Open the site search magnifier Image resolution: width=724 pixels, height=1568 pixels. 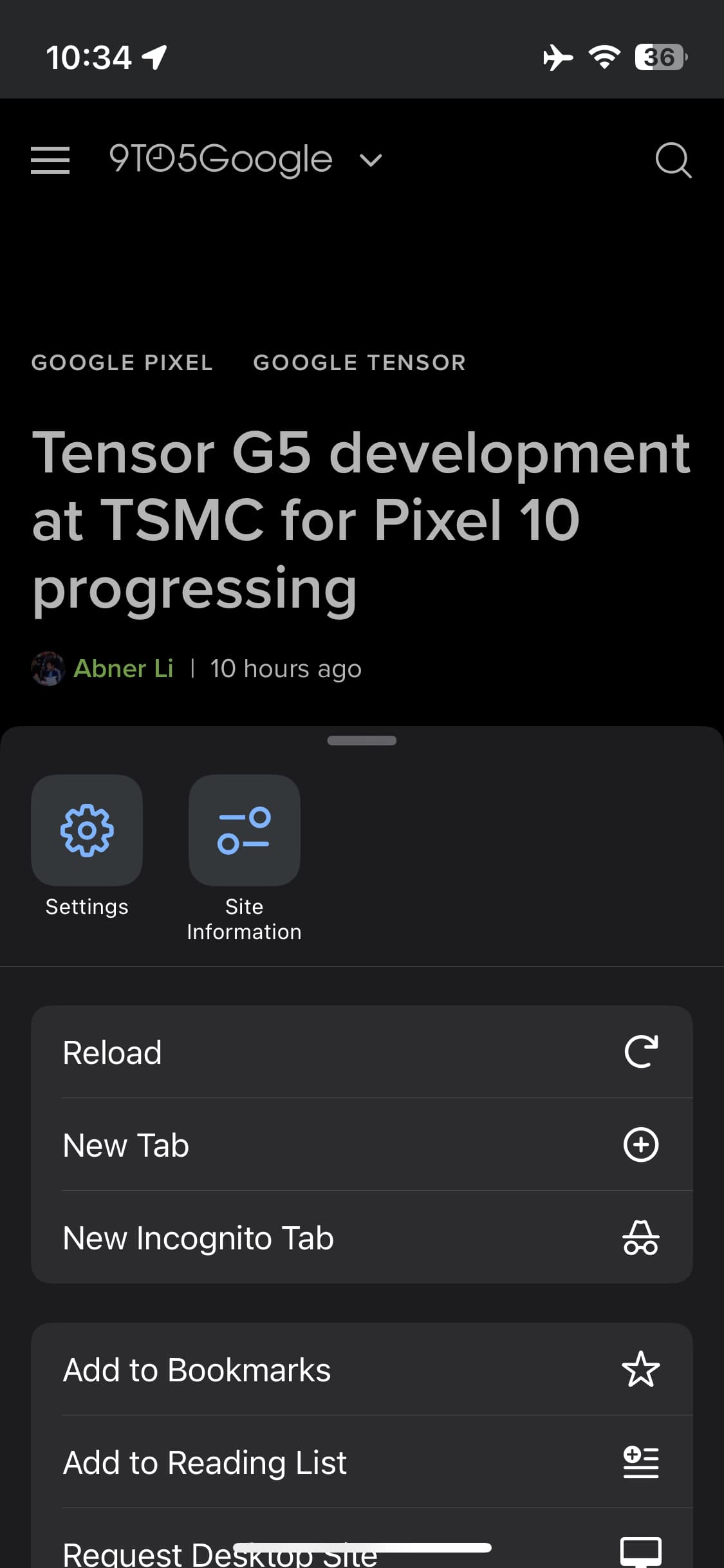(x=673, y=160)
